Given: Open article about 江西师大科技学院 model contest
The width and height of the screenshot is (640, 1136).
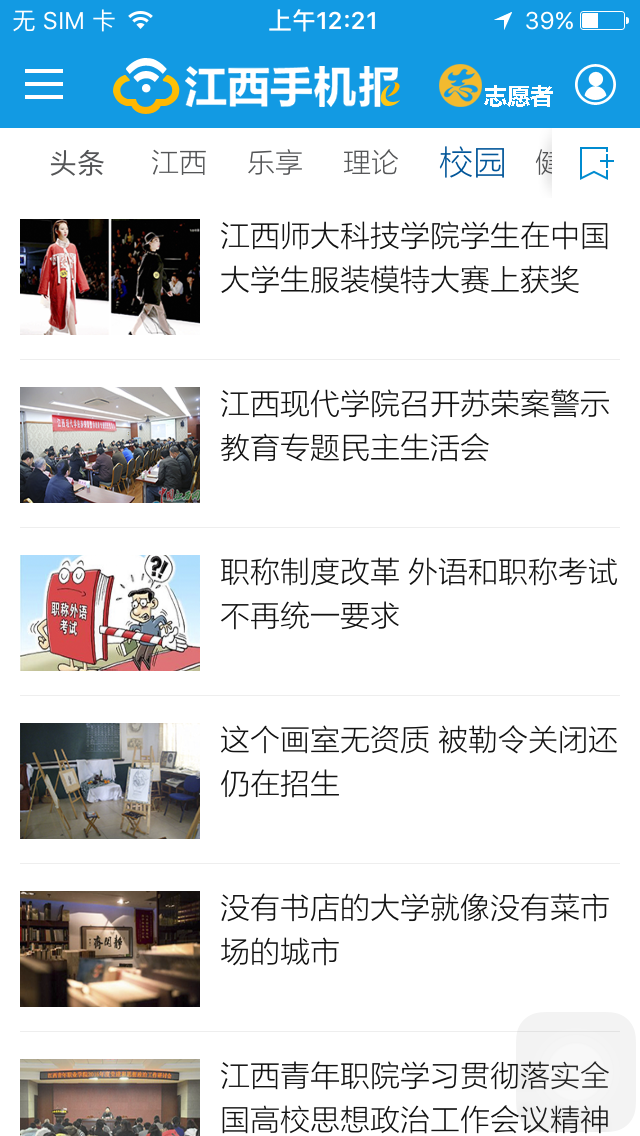Looking at the screenshot, I should click(x=414, y=258).
